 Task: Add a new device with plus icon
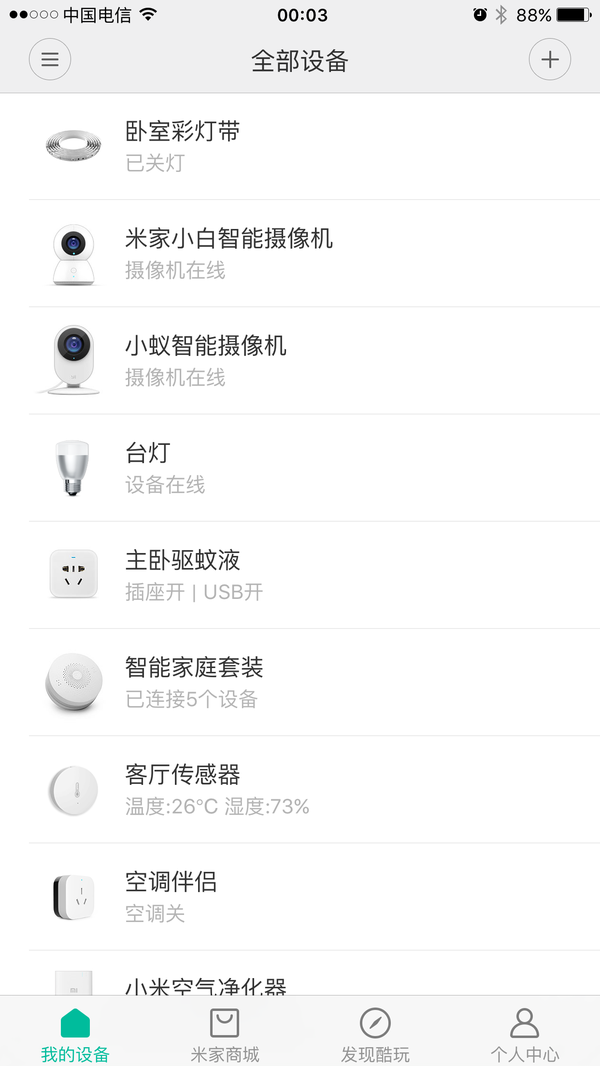(x=550, y=60)
